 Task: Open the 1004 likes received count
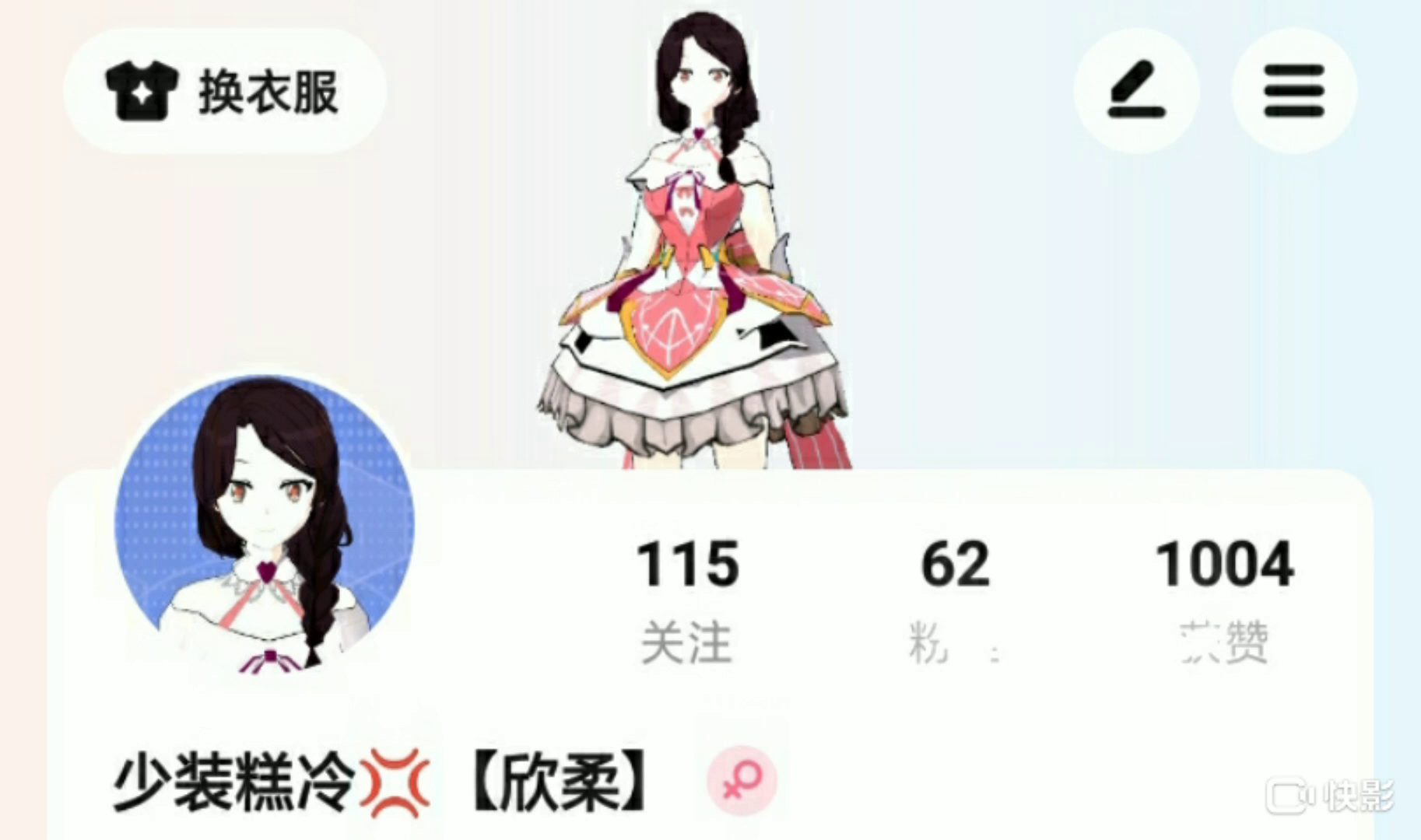[x=1224, y=599]
